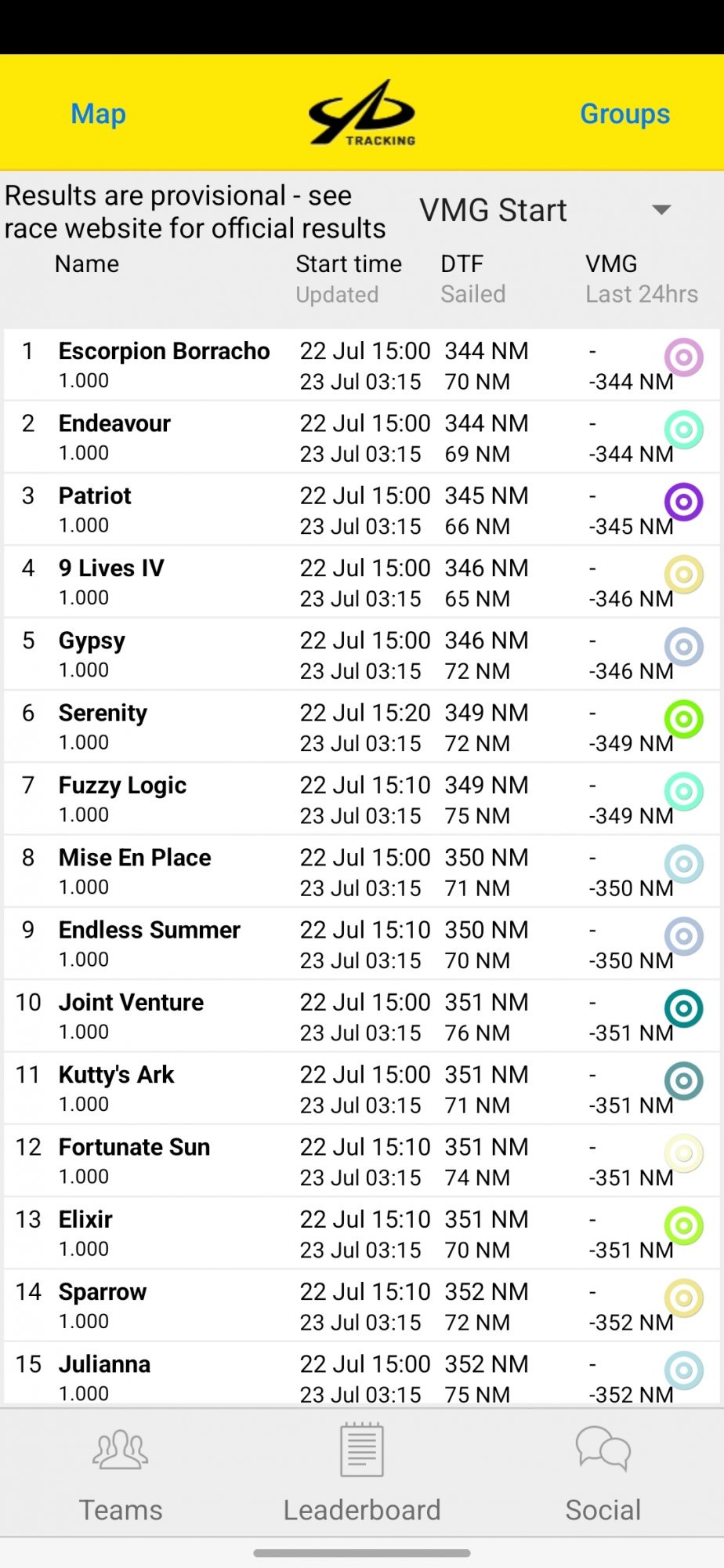The height and width of the screenshot is (1568, 724).
Task: Open the Map view
Action: pyautogui.click(x=98, y=114)
